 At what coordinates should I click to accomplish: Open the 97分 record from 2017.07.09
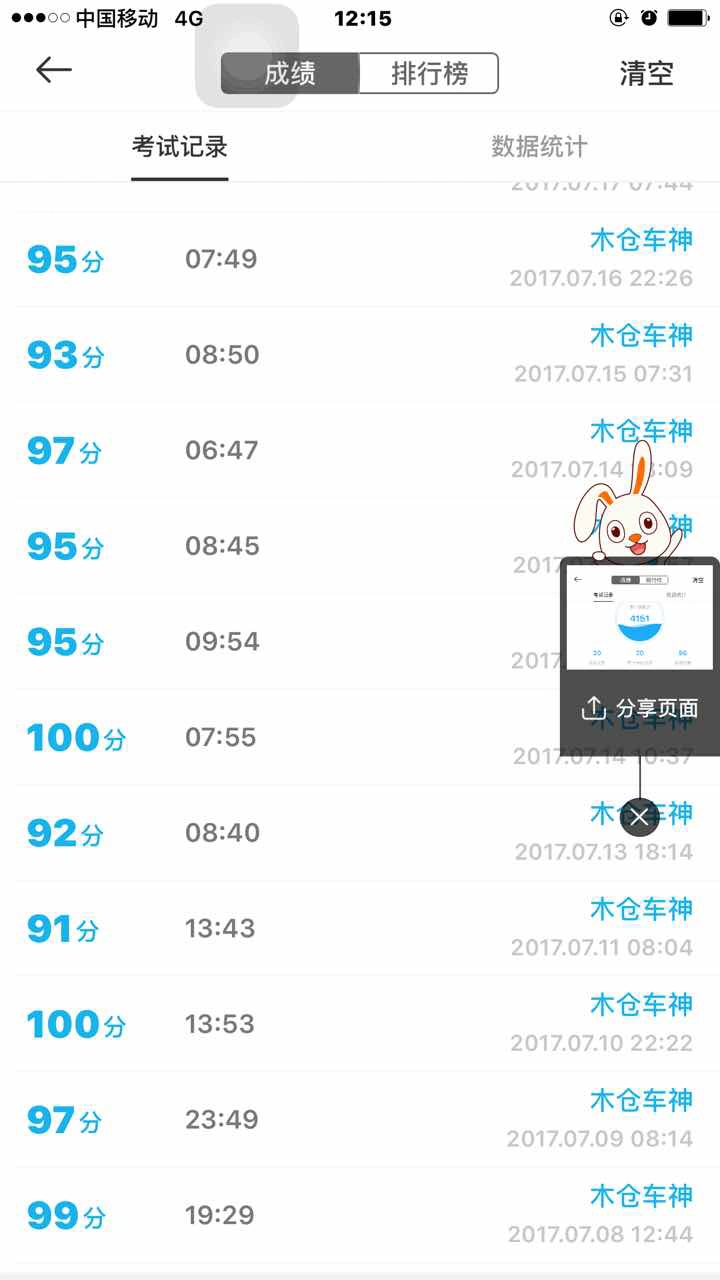tap(300, 1120)
